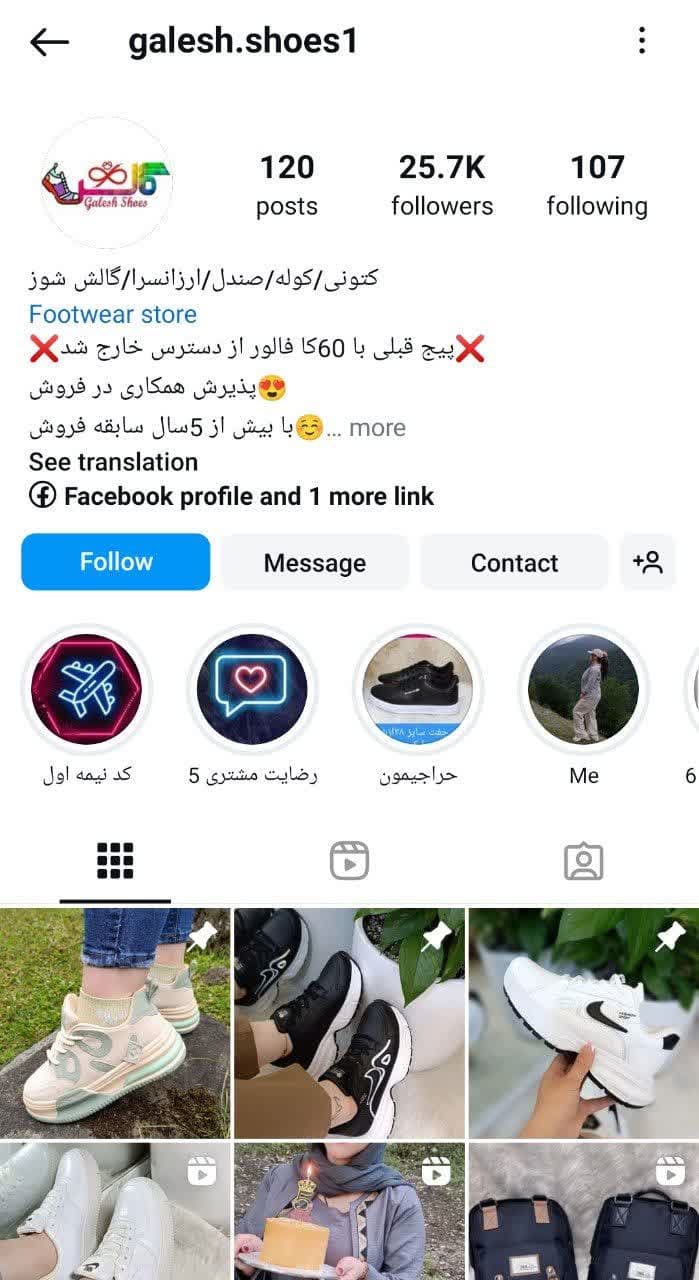Follow galesh.shoes1
699x1280 pixels.
coord(116,562)
